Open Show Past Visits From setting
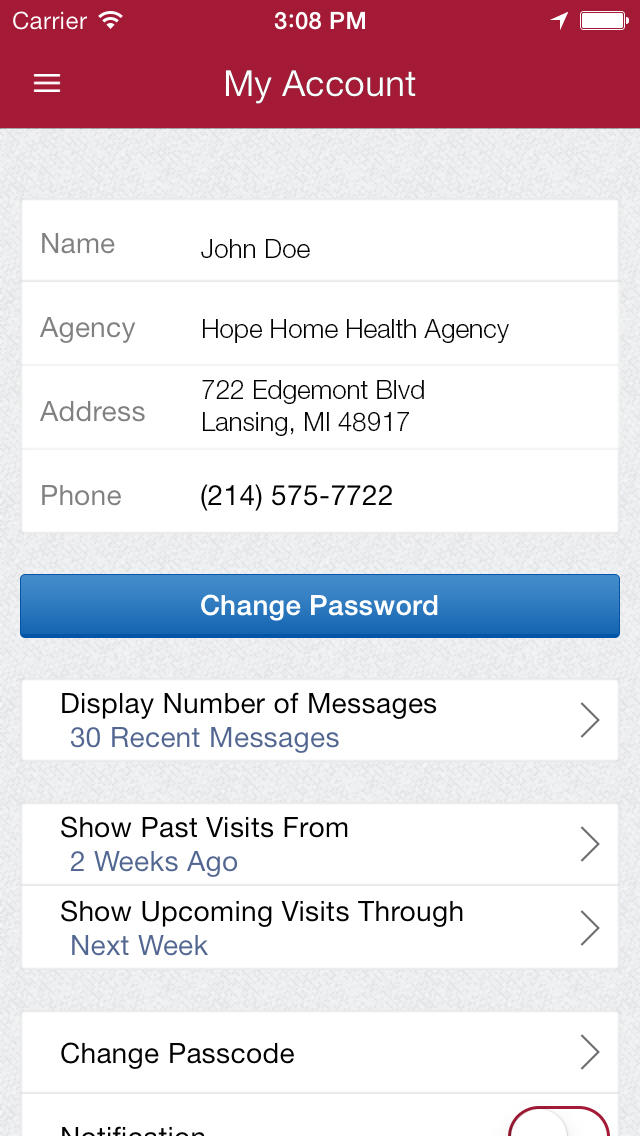 point(320,844)
